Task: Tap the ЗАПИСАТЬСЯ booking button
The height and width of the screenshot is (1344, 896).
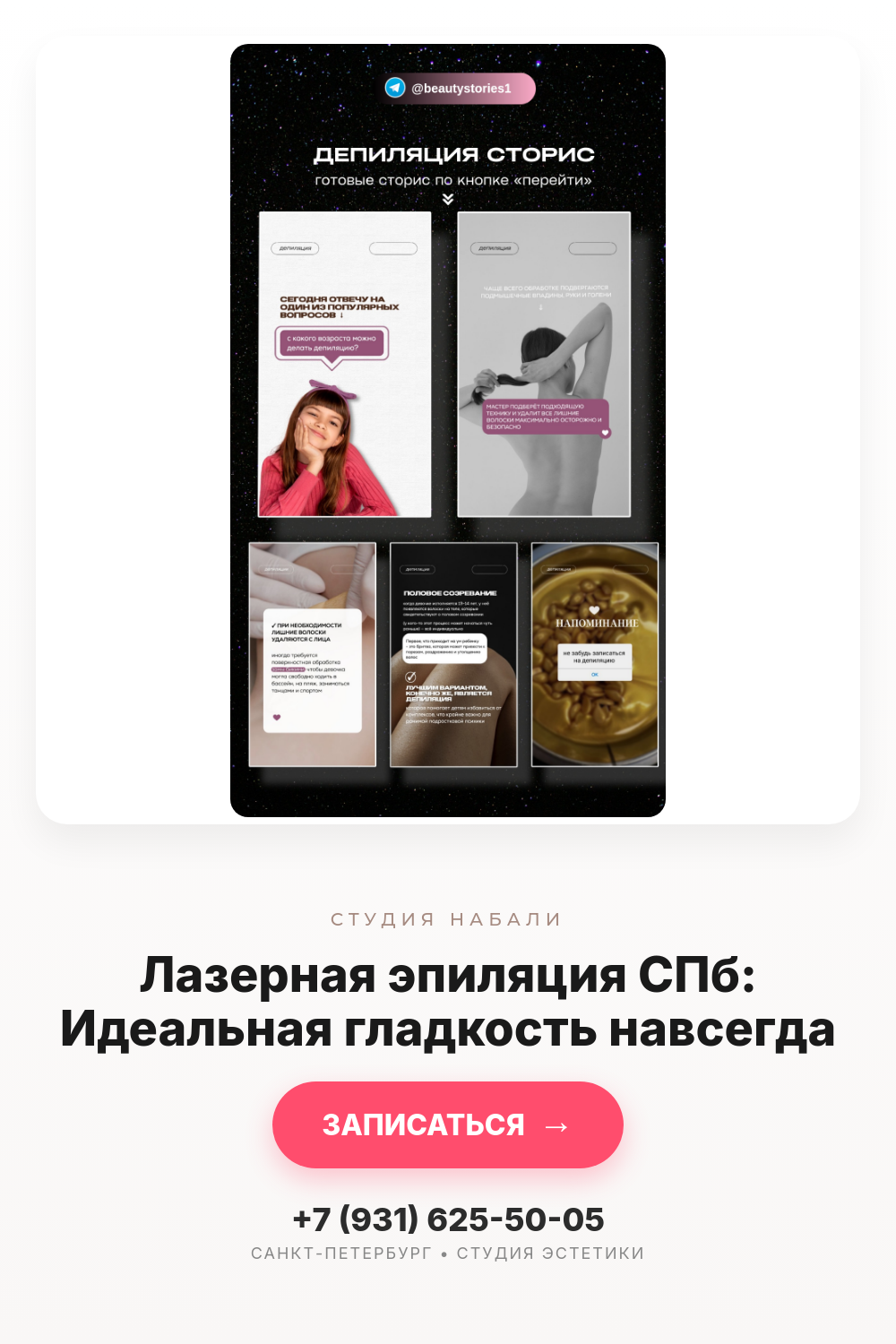Action: click(x=448, y=1124)
